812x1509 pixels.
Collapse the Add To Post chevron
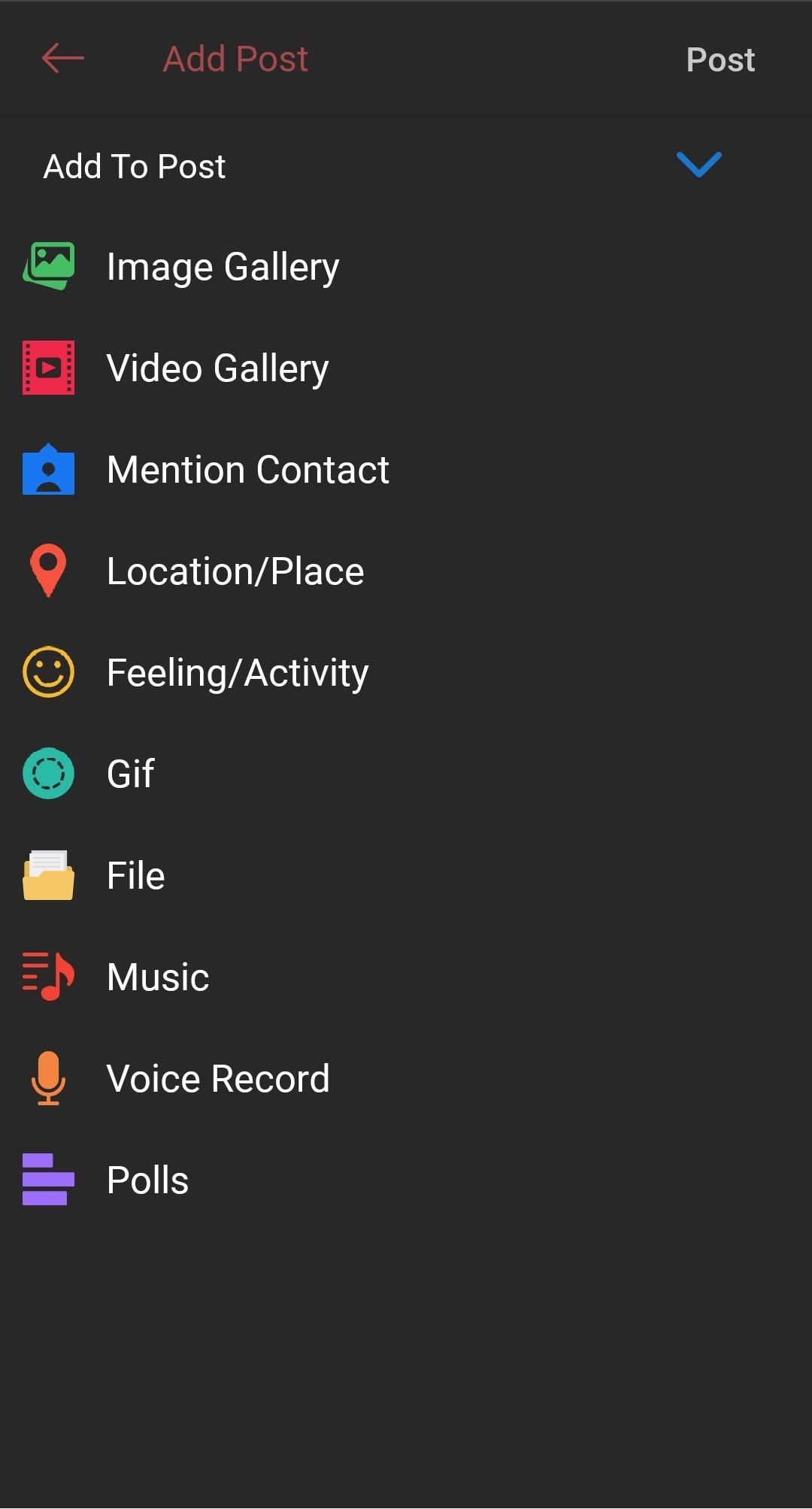[698, 165]
